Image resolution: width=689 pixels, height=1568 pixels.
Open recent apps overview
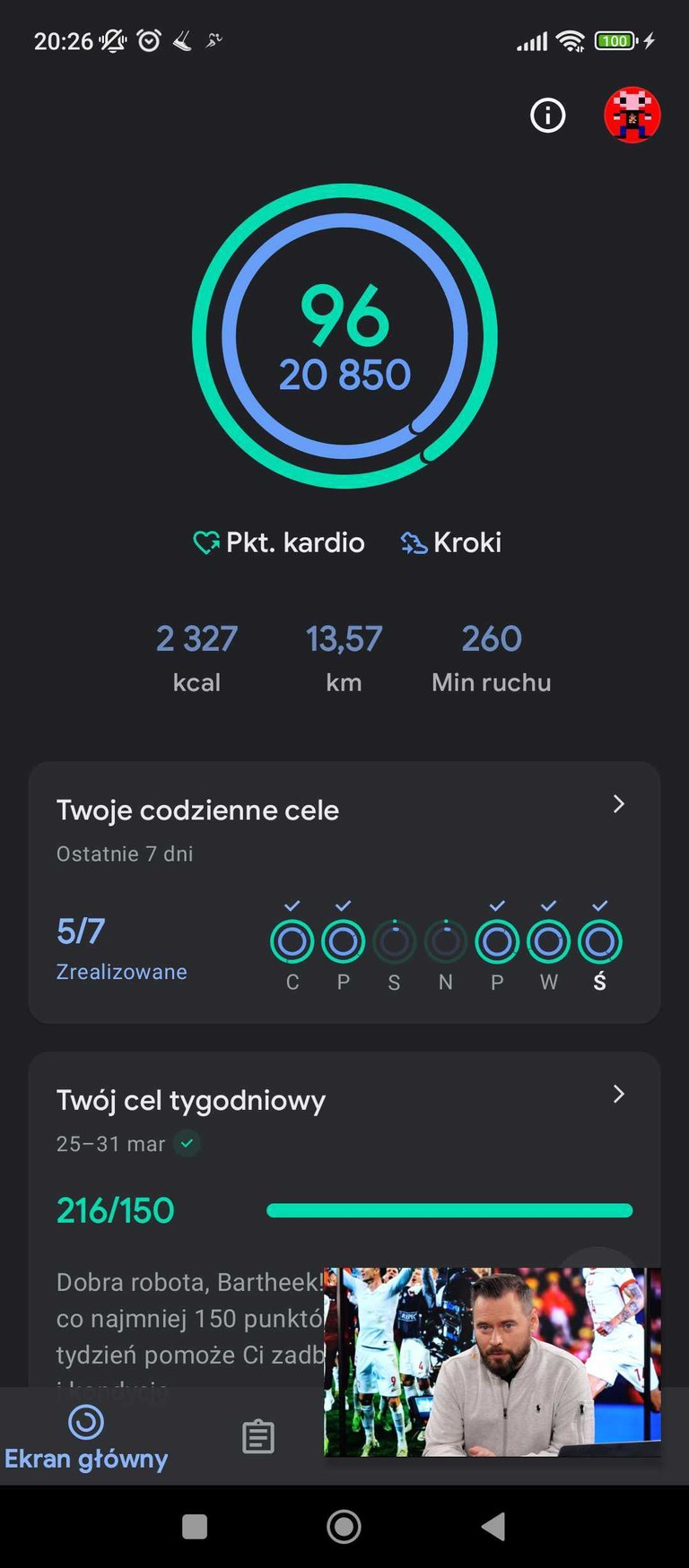(195, 1527)
